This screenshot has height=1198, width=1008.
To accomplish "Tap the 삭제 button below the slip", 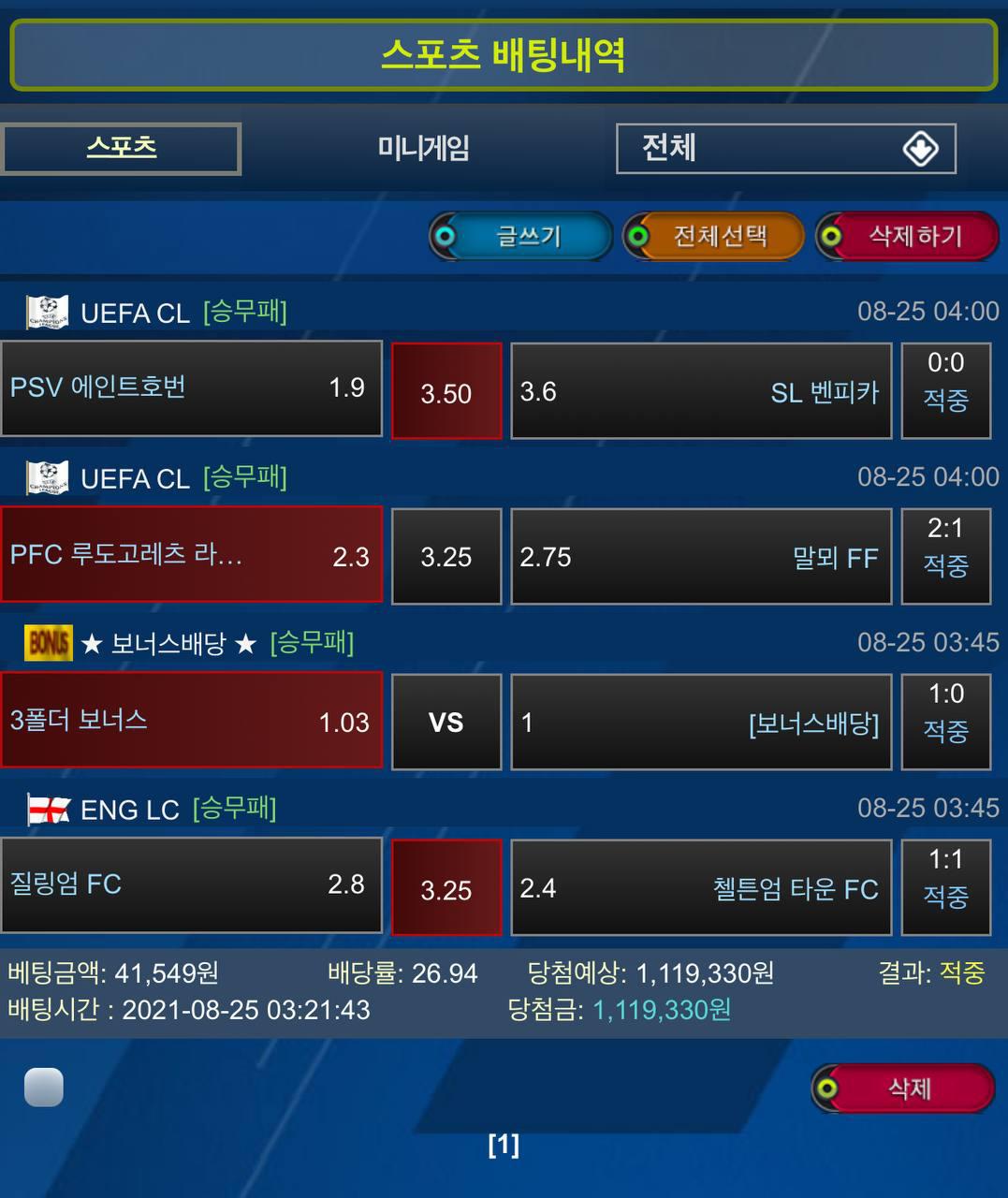I will click(x=903, y=1088).
